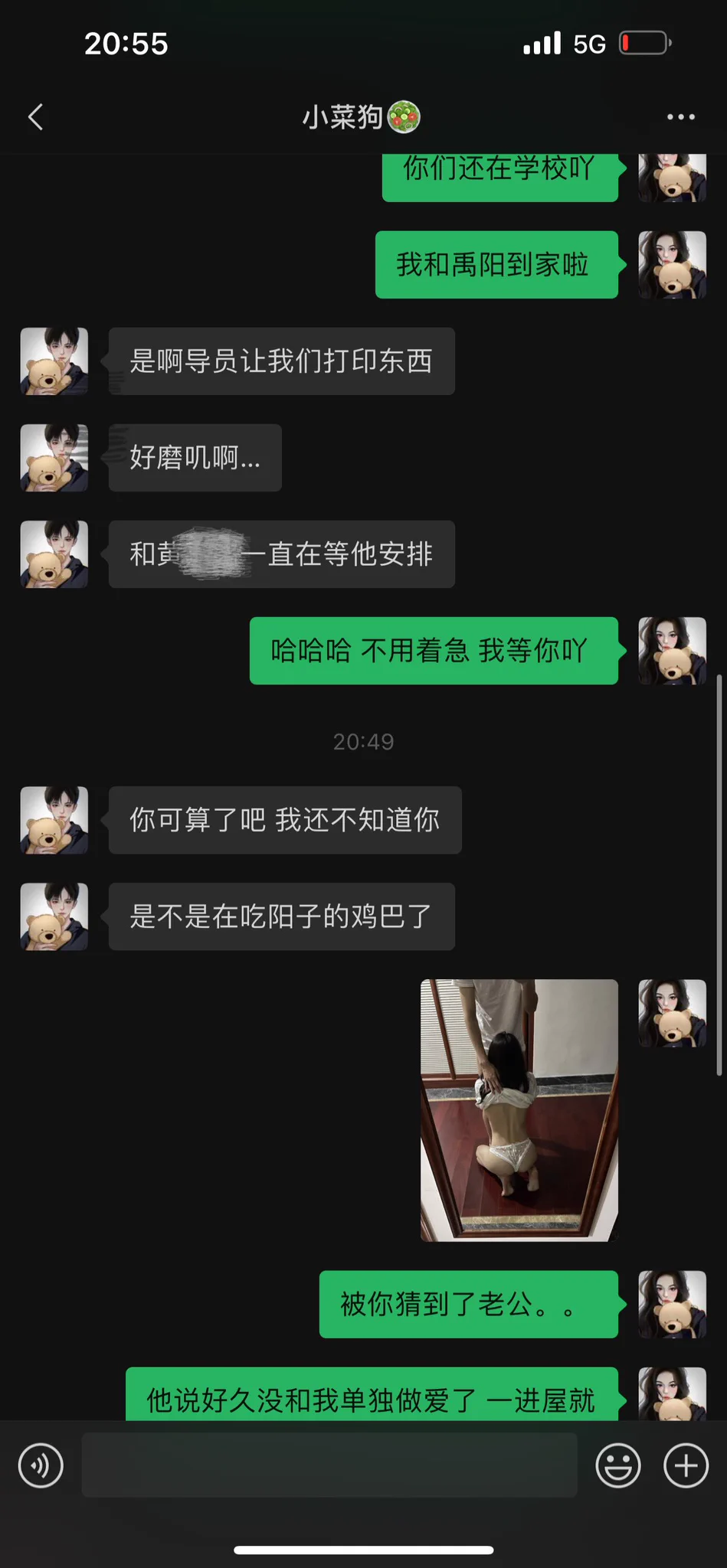Switch to voice message input
The image size is (727, 1568).
click(x=41, y=1465)
